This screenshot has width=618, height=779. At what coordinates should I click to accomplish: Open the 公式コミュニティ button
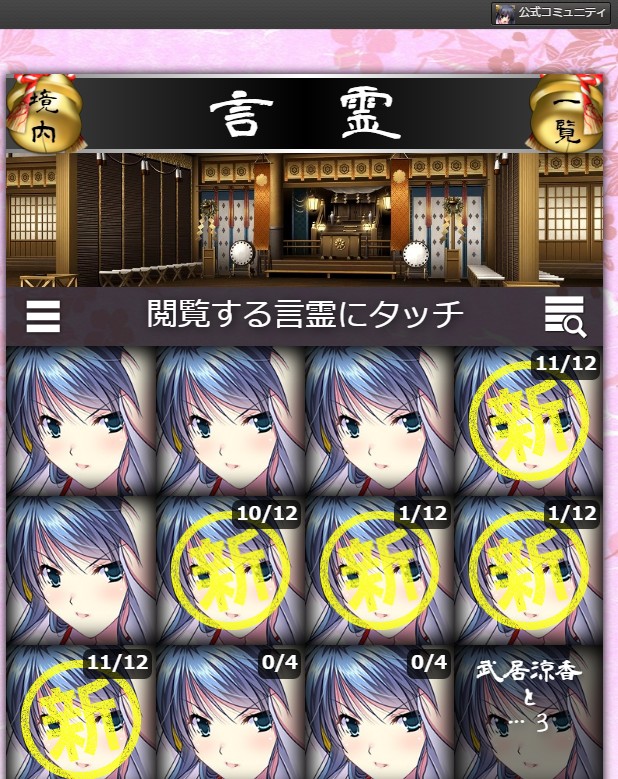[x=550, y=13]
